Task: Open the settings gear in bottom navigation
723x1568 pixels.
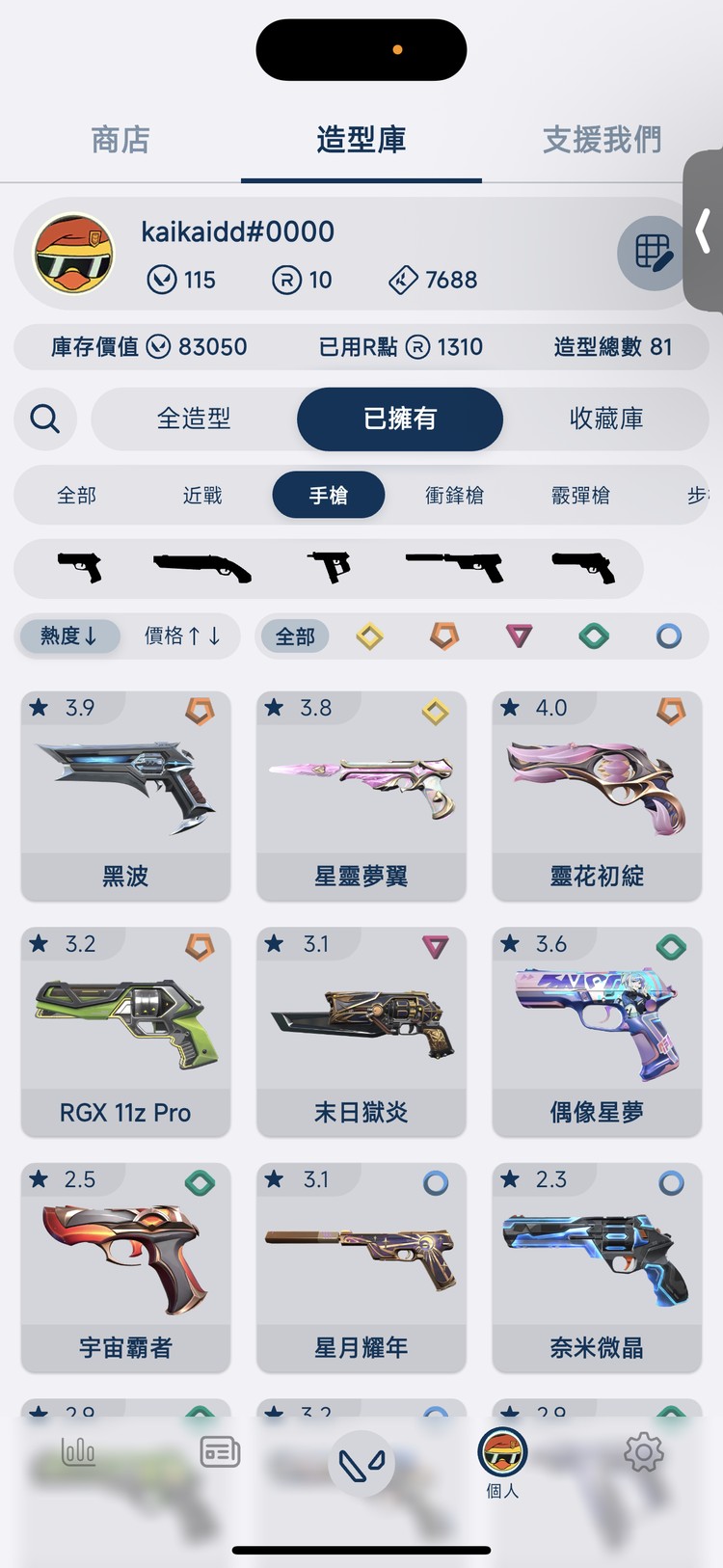Action: (644, 1449)
